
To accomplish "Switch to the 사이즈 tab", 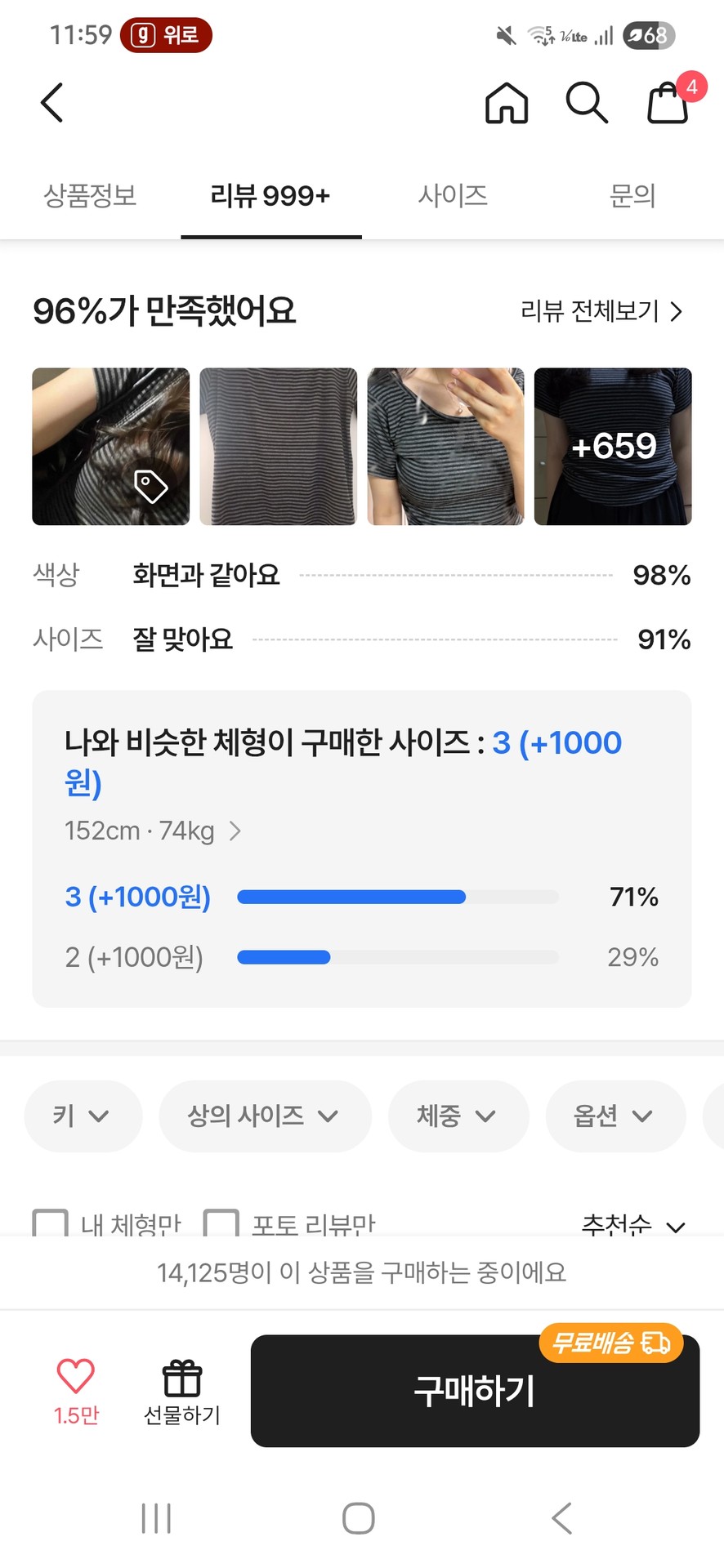I will point(452,196).
